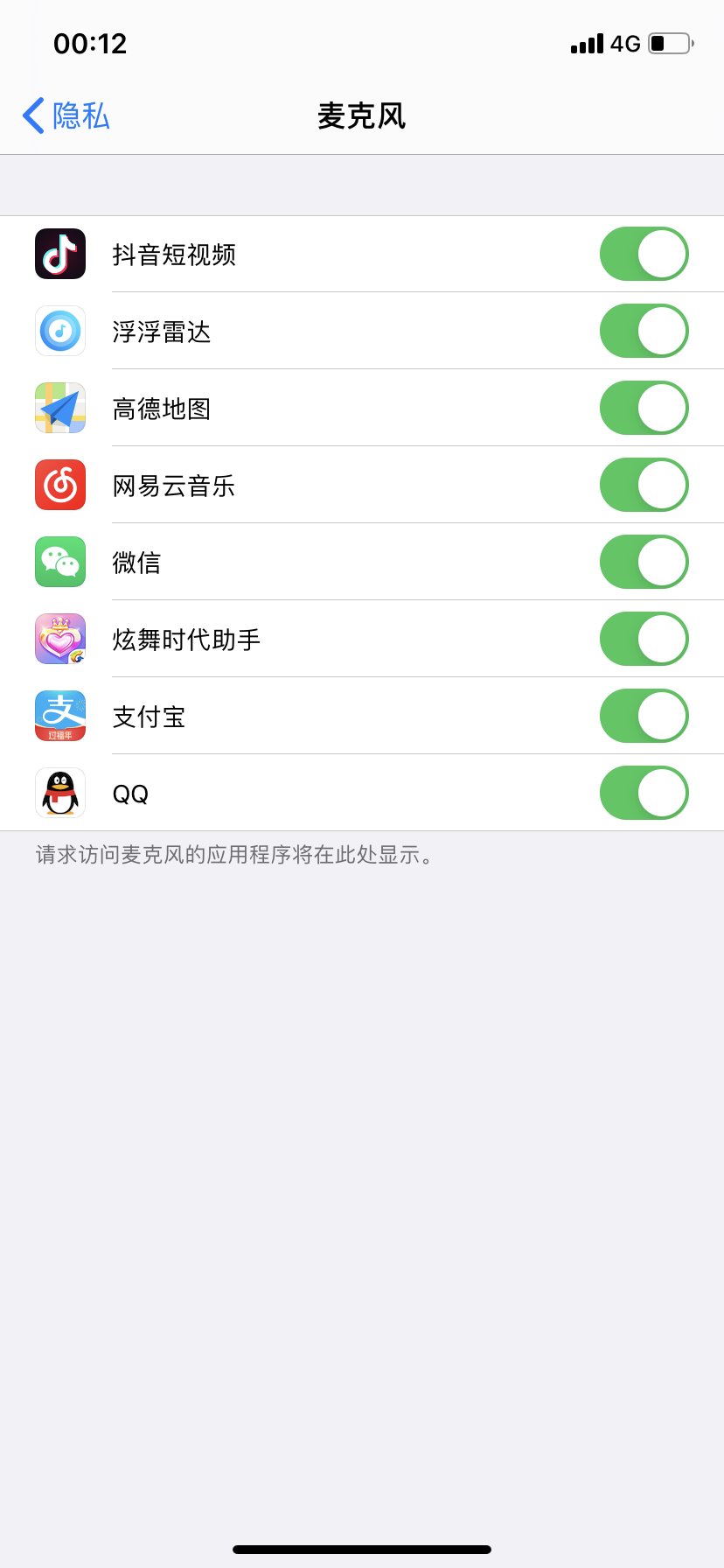Turn off microphone for 支付宝
Screen dimensions: 724x1568
[644, 717]
